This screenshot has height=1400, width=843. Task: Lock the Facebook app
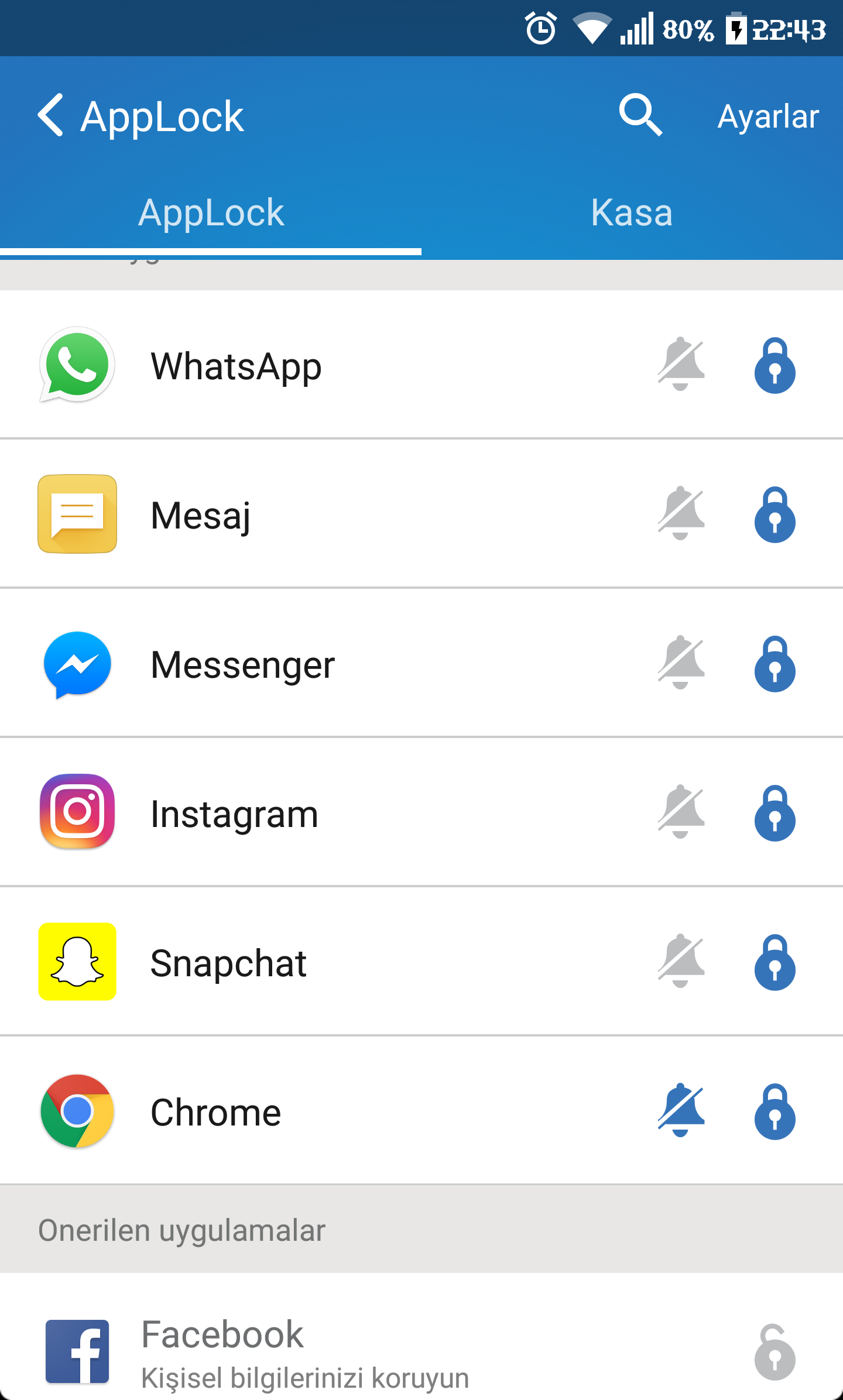pyautogui.click(x=775, y=1351)
